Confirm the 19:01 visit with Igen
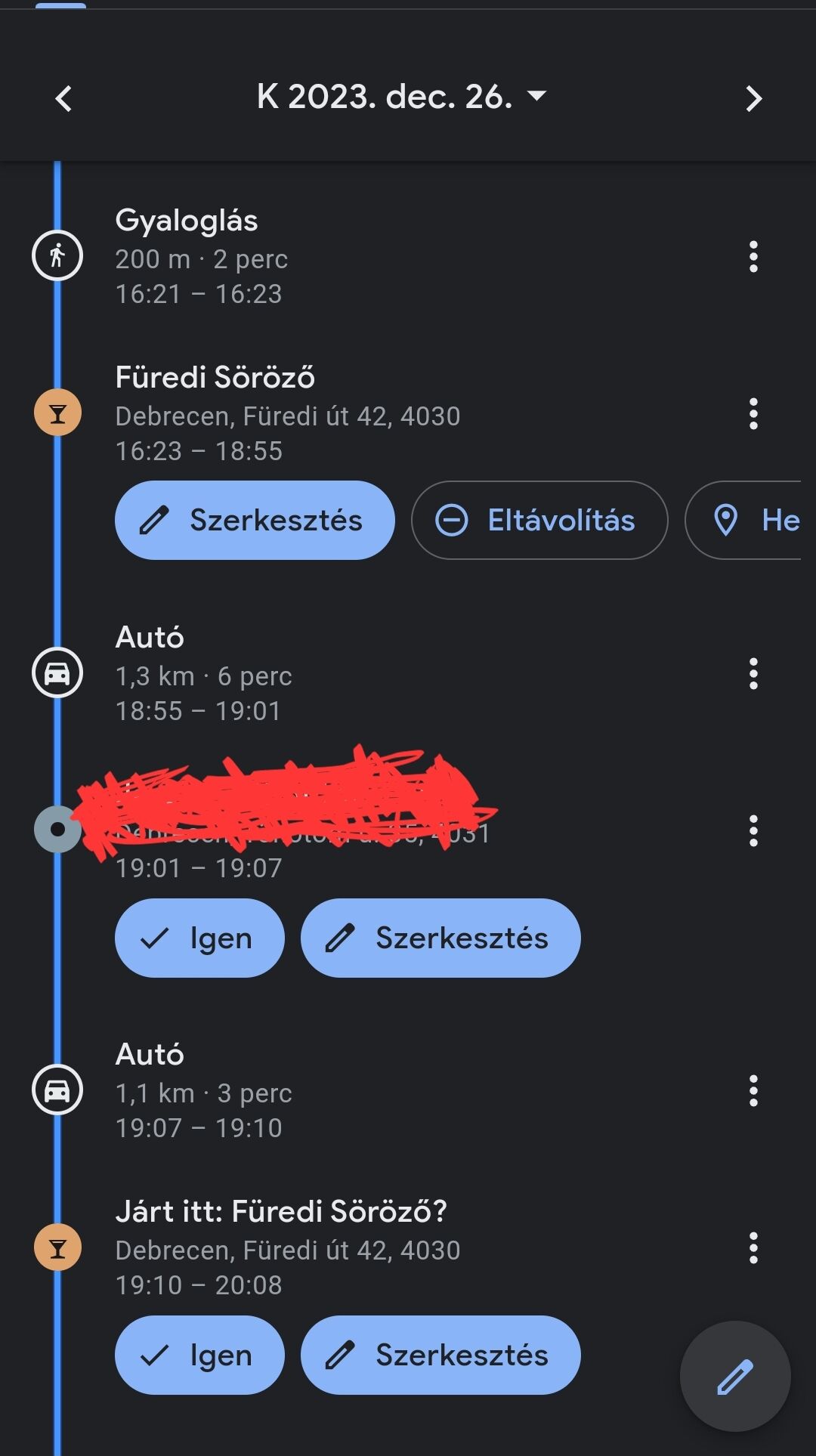The height and width of the screenshot is (1456, 816). pyautogui.click(x=199, y=938)
